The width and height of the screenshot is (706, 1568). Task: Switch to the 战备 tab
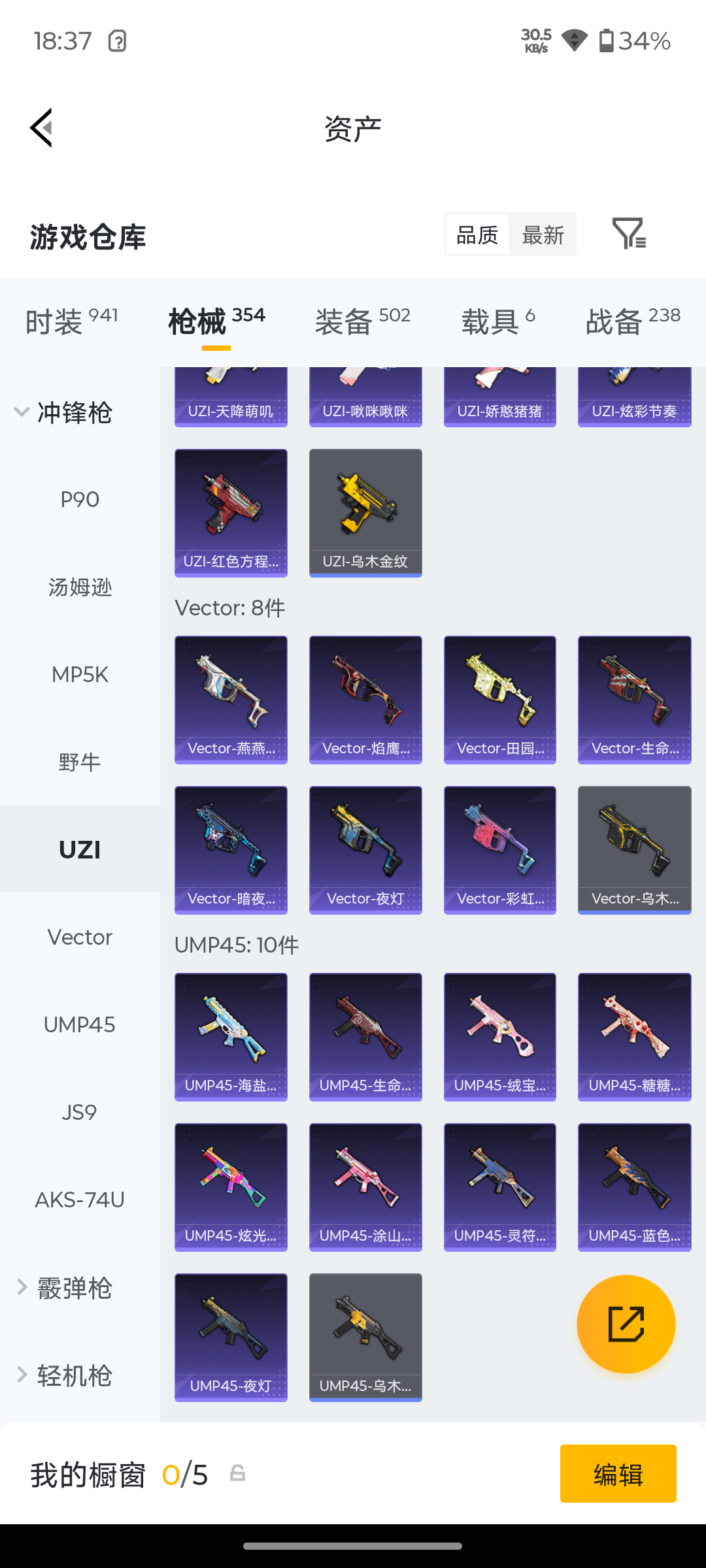pyautogui.click(x=633, y=321)
